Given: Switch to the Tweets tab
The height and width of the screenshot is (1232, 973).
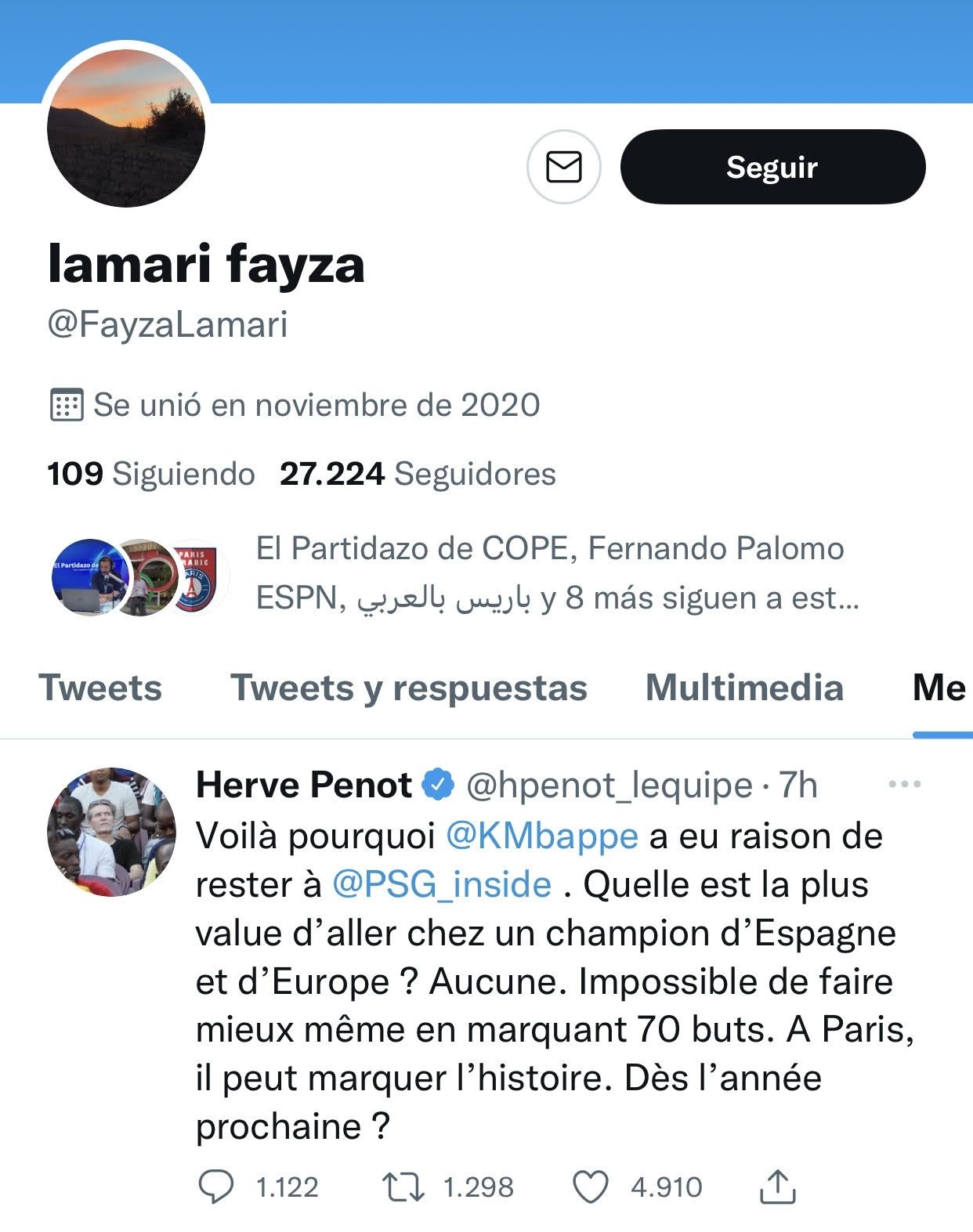Looking at the screenshot, I should coord(100,688).
